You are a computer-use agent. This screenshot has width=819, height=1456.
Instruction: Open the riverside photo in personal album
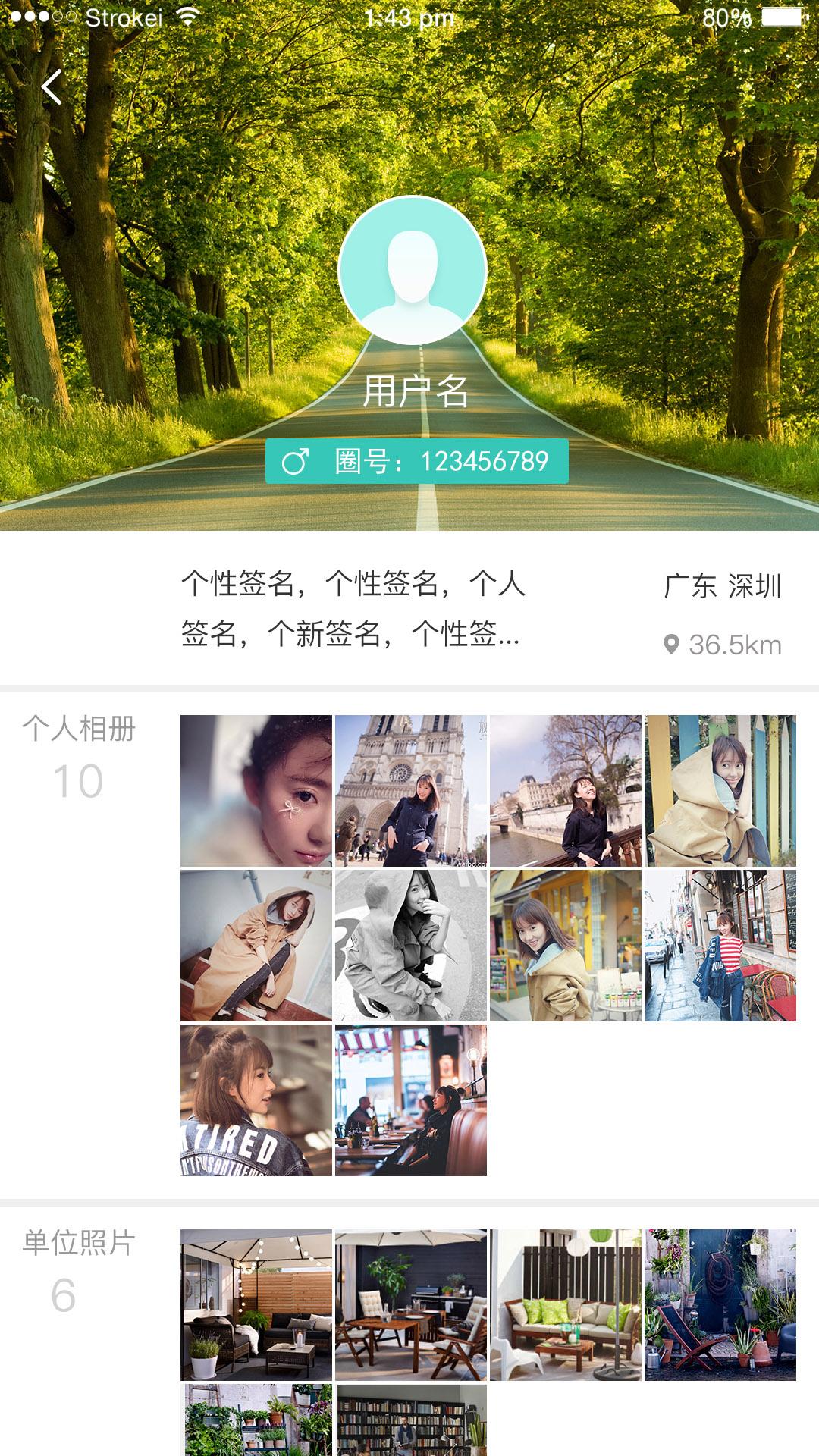566,790
